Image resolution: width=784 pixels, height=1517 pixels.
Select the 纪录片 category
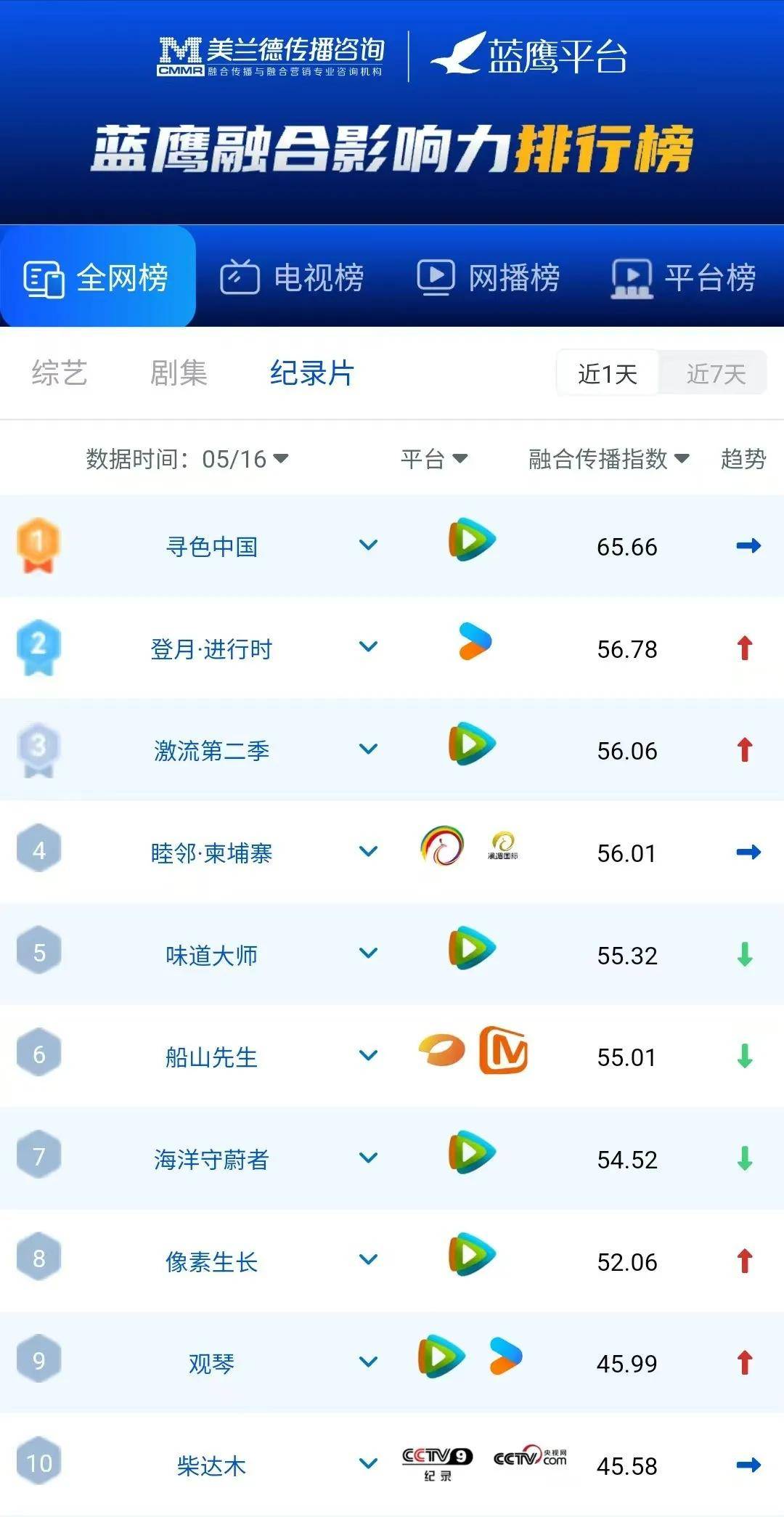click(x=312, y=373)
